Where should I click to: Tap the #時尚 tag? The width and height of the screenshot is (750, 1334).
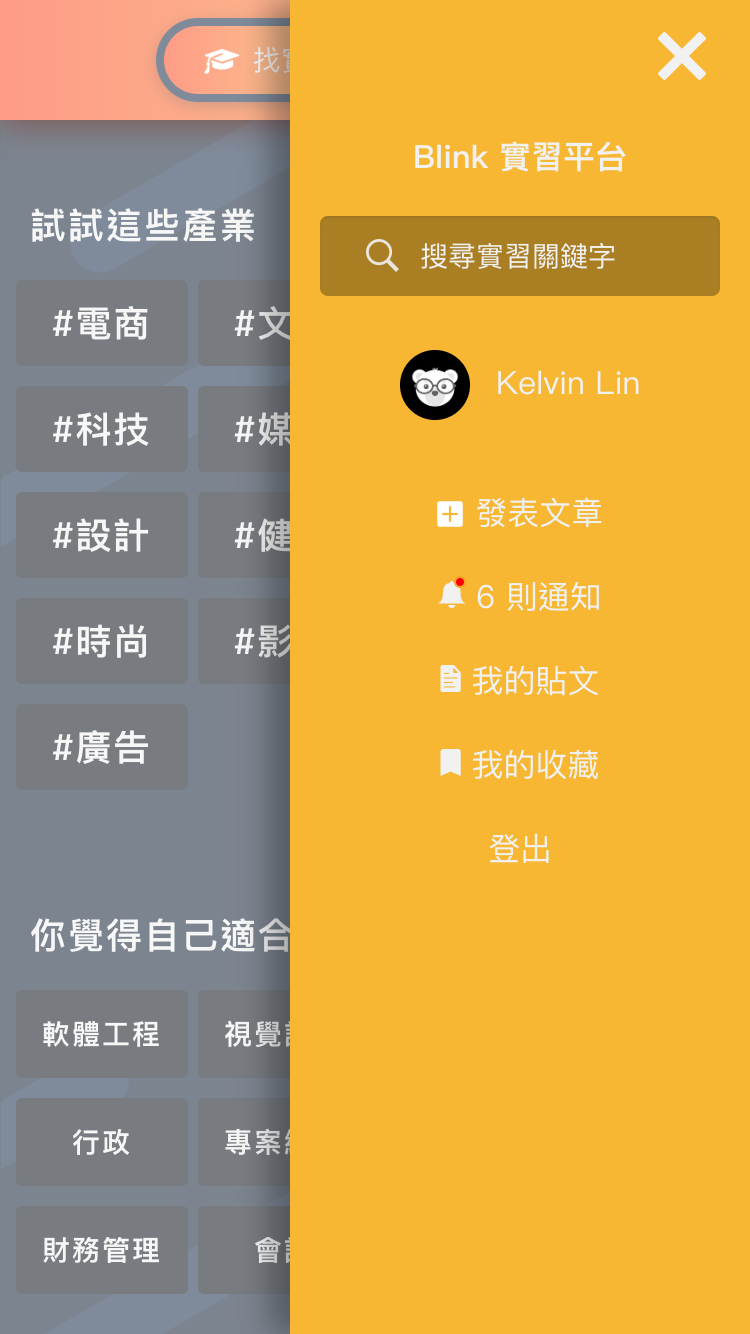[x=102, y=641]
